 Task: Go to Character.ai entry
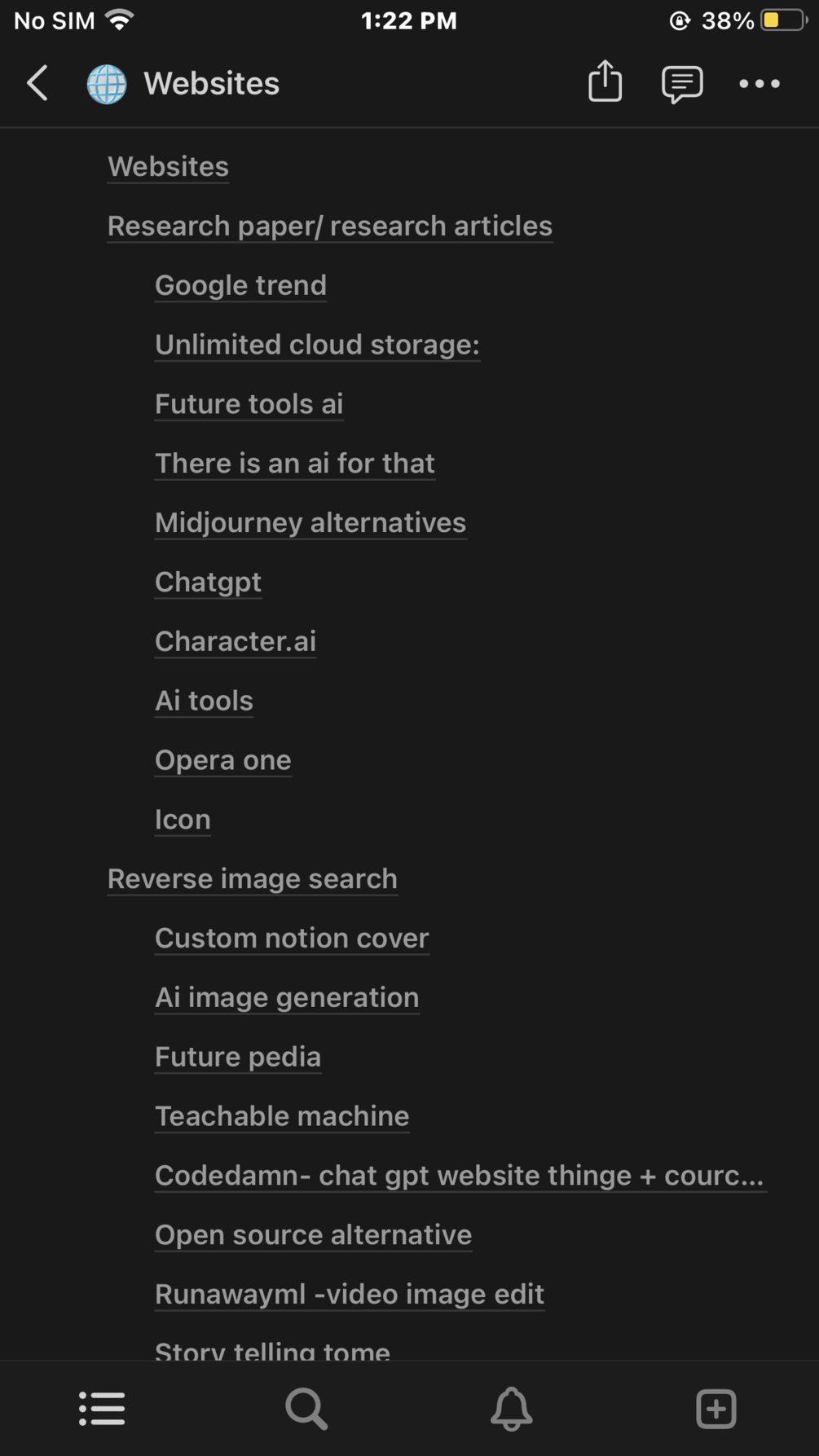tap(235, 641)
